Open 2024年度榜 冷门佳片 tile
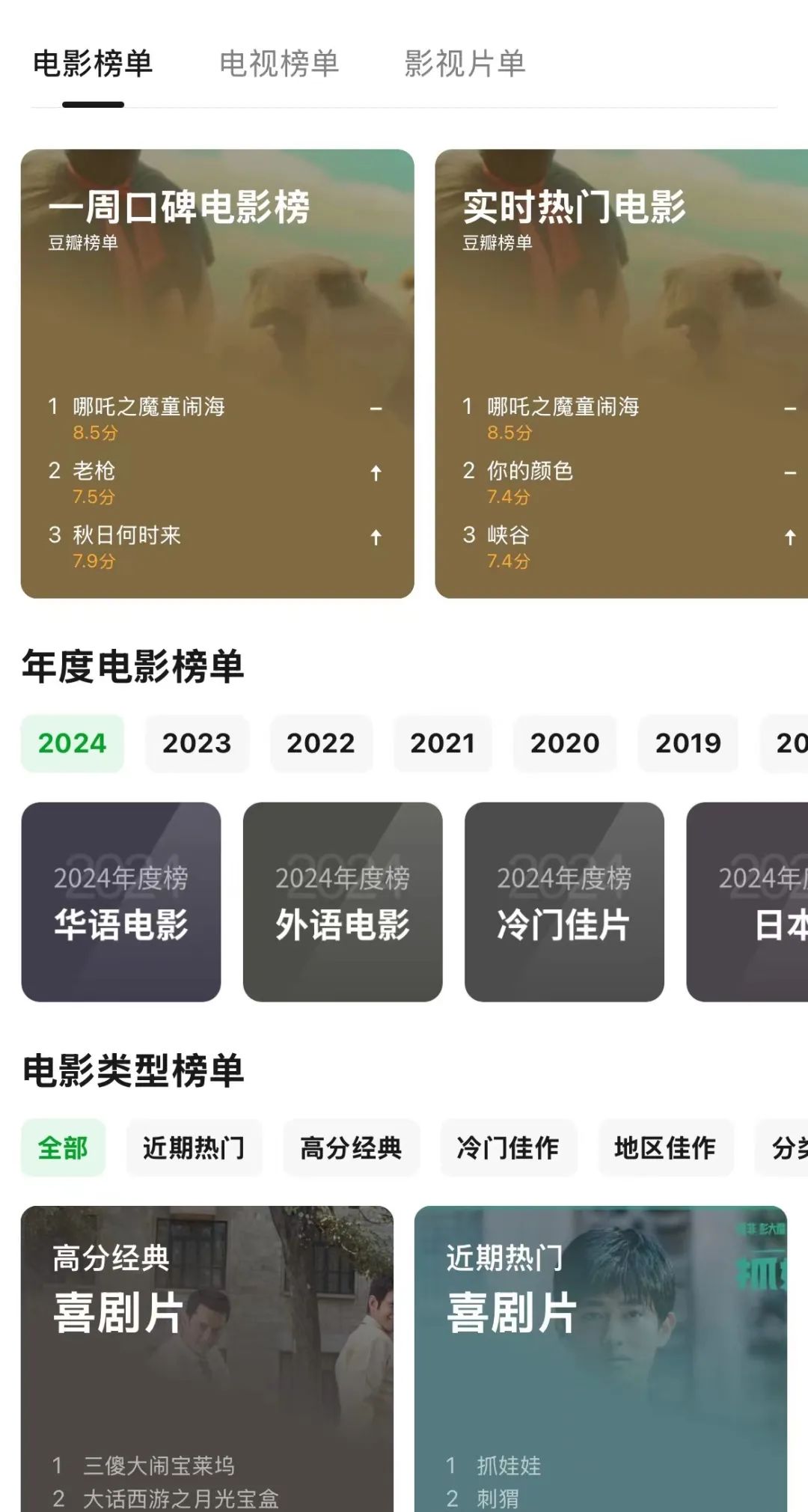 564,902
